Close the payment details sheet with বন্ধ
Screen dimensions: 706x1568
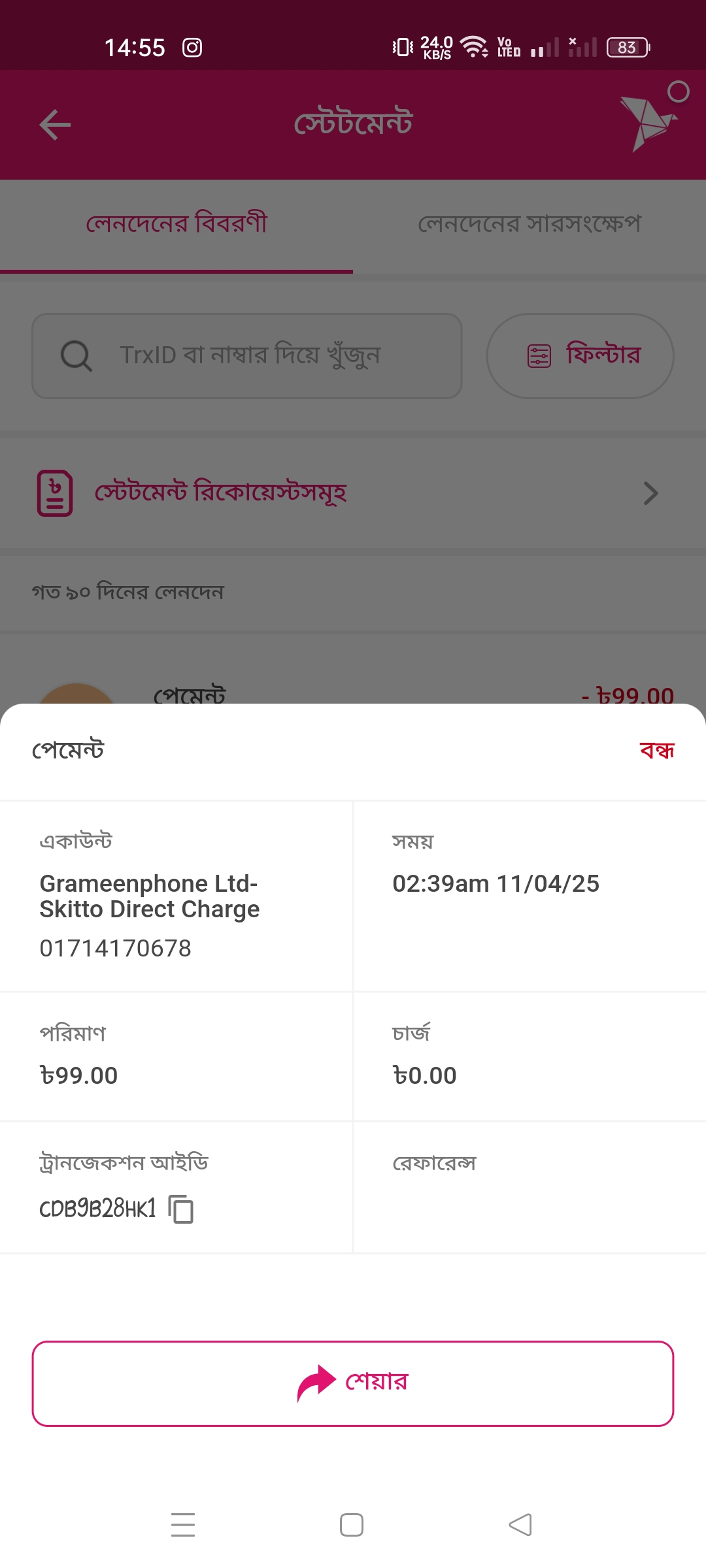657,750
